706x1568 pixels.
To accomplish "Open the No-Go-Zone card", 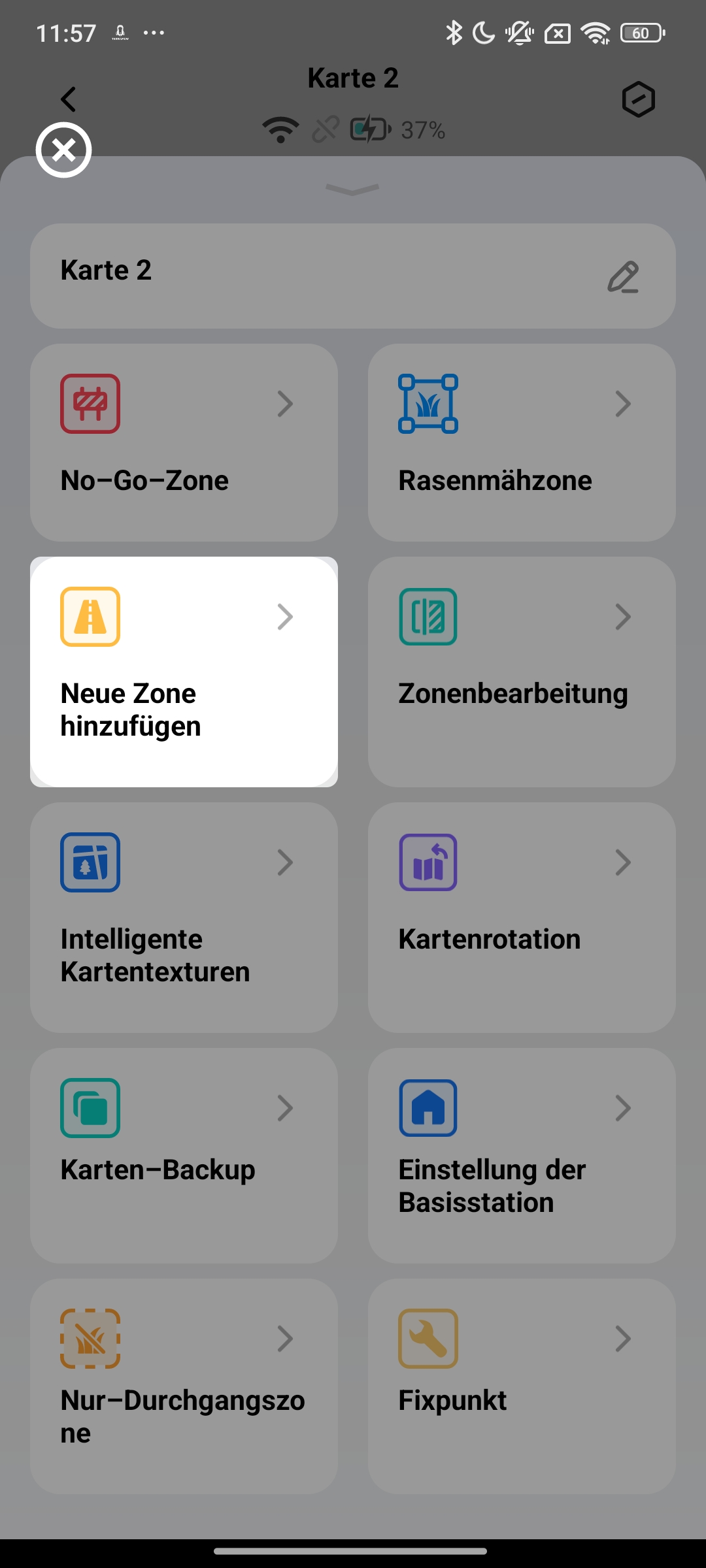I will pyautogui.click(x=184, y=442).
